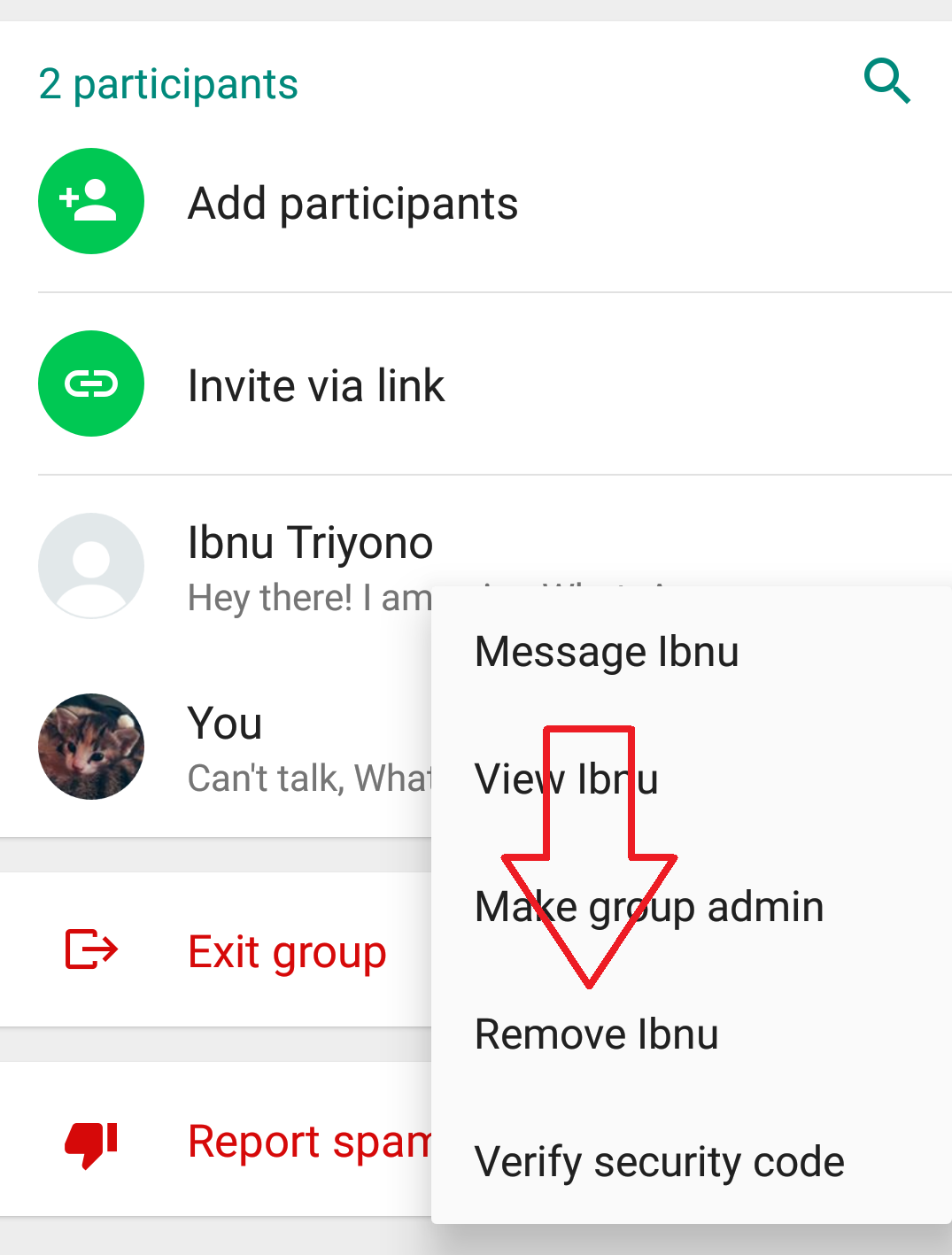
Task: Make Ibnu a group admin
Action: click(x=649, y=907)
